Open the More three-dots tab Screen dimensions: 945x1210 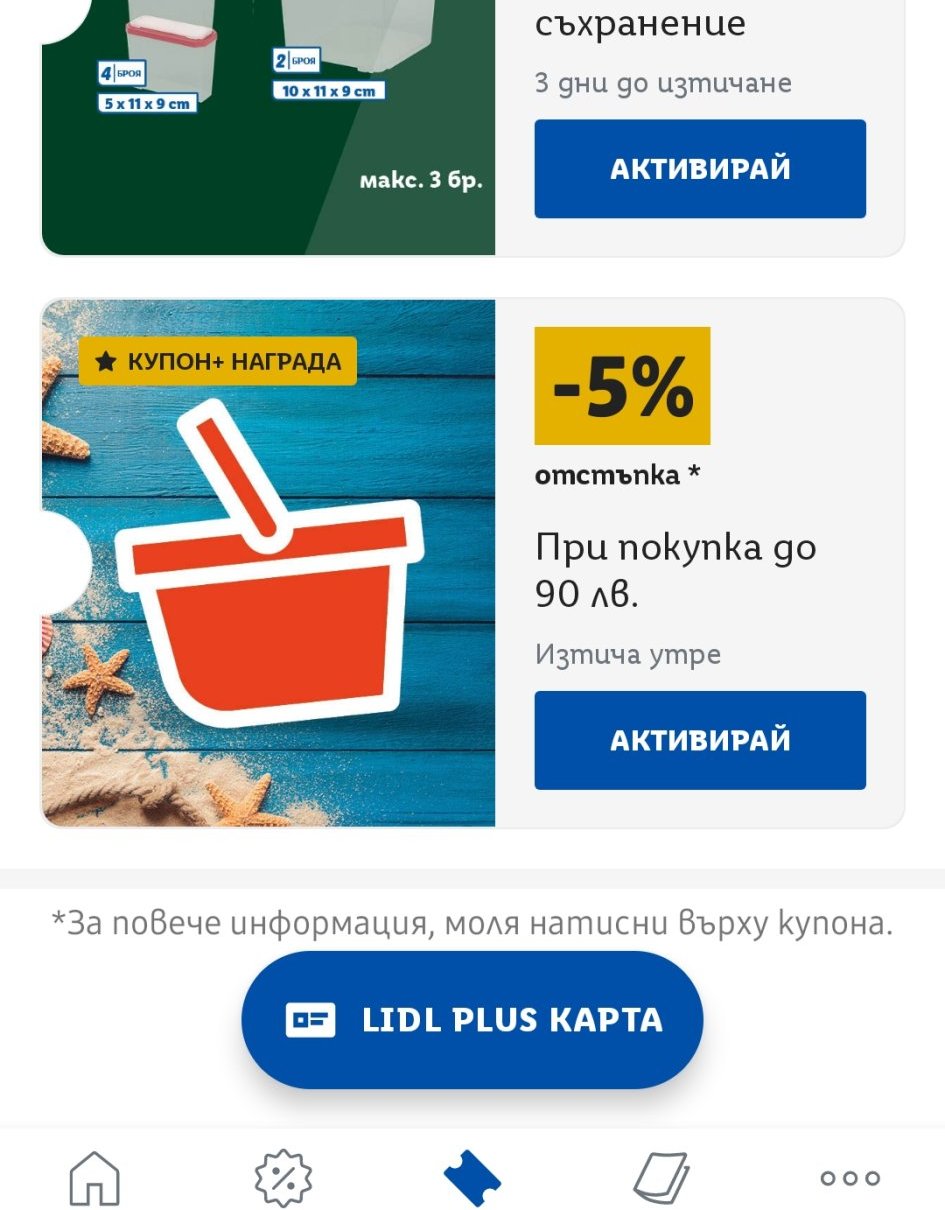click(x=850, y=1178)
